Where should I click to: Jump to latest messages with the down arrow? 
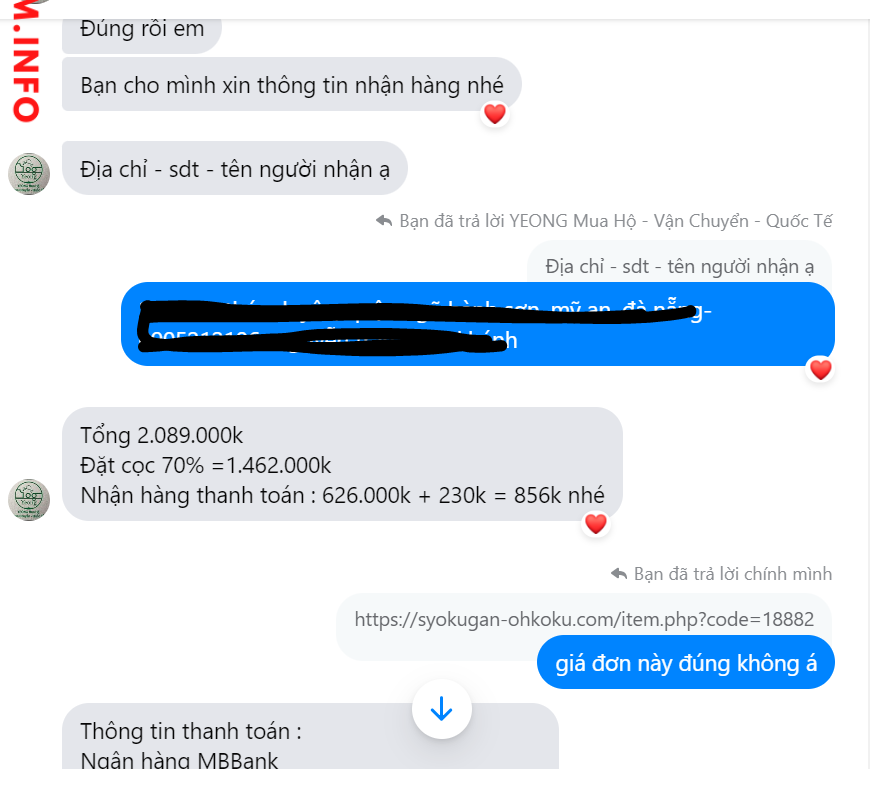coord(441,709)
